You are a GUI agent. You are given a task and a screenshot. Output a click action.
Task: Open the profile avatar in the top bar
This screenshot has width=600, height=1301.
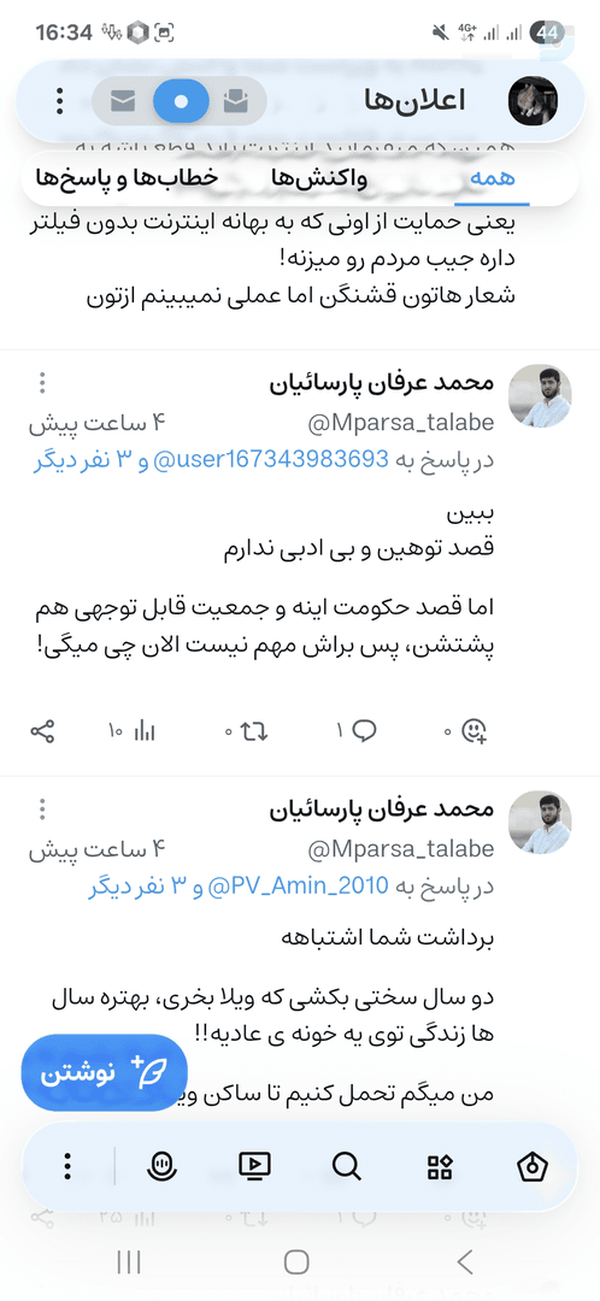pyautogui.click(x=533, y=100)
